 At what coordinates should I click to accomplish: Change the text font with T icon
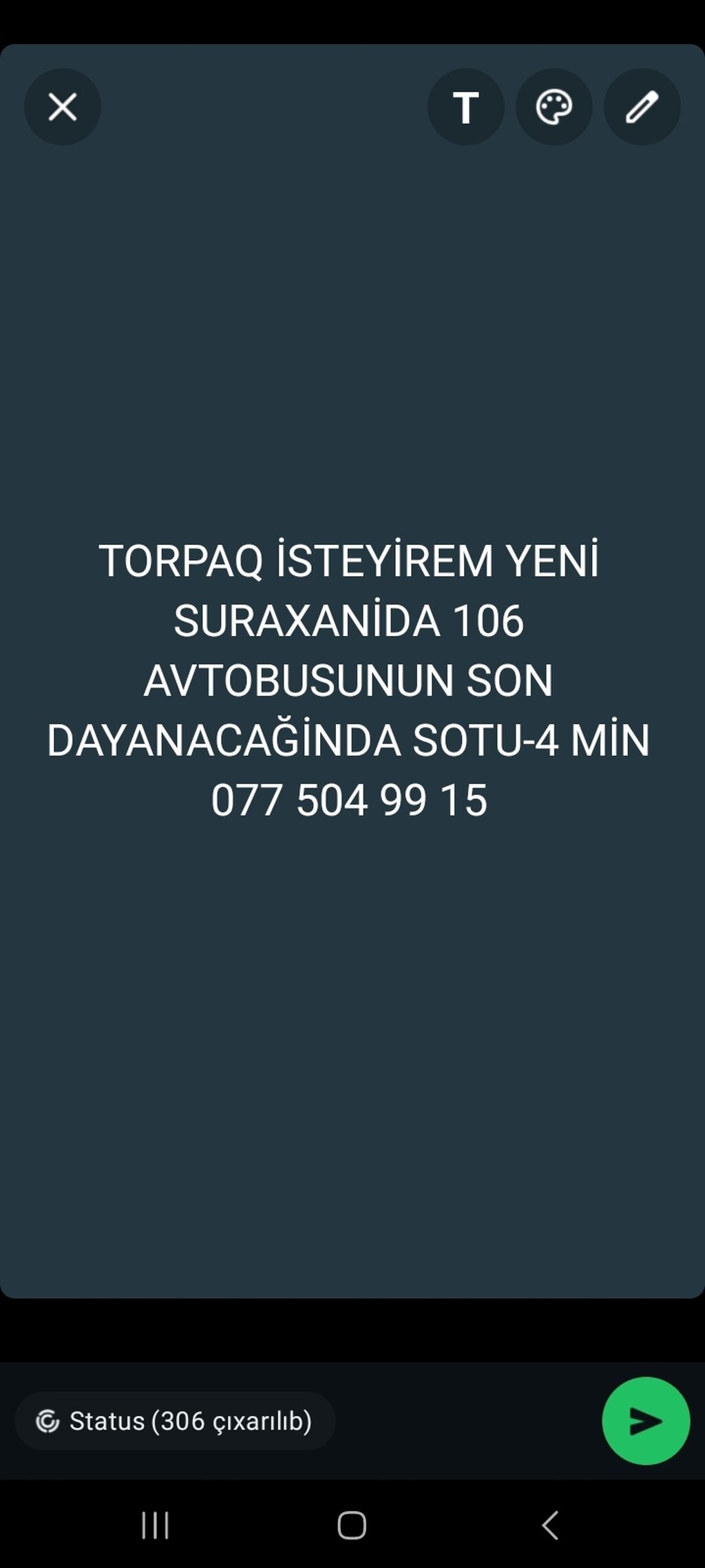point(466,107)
